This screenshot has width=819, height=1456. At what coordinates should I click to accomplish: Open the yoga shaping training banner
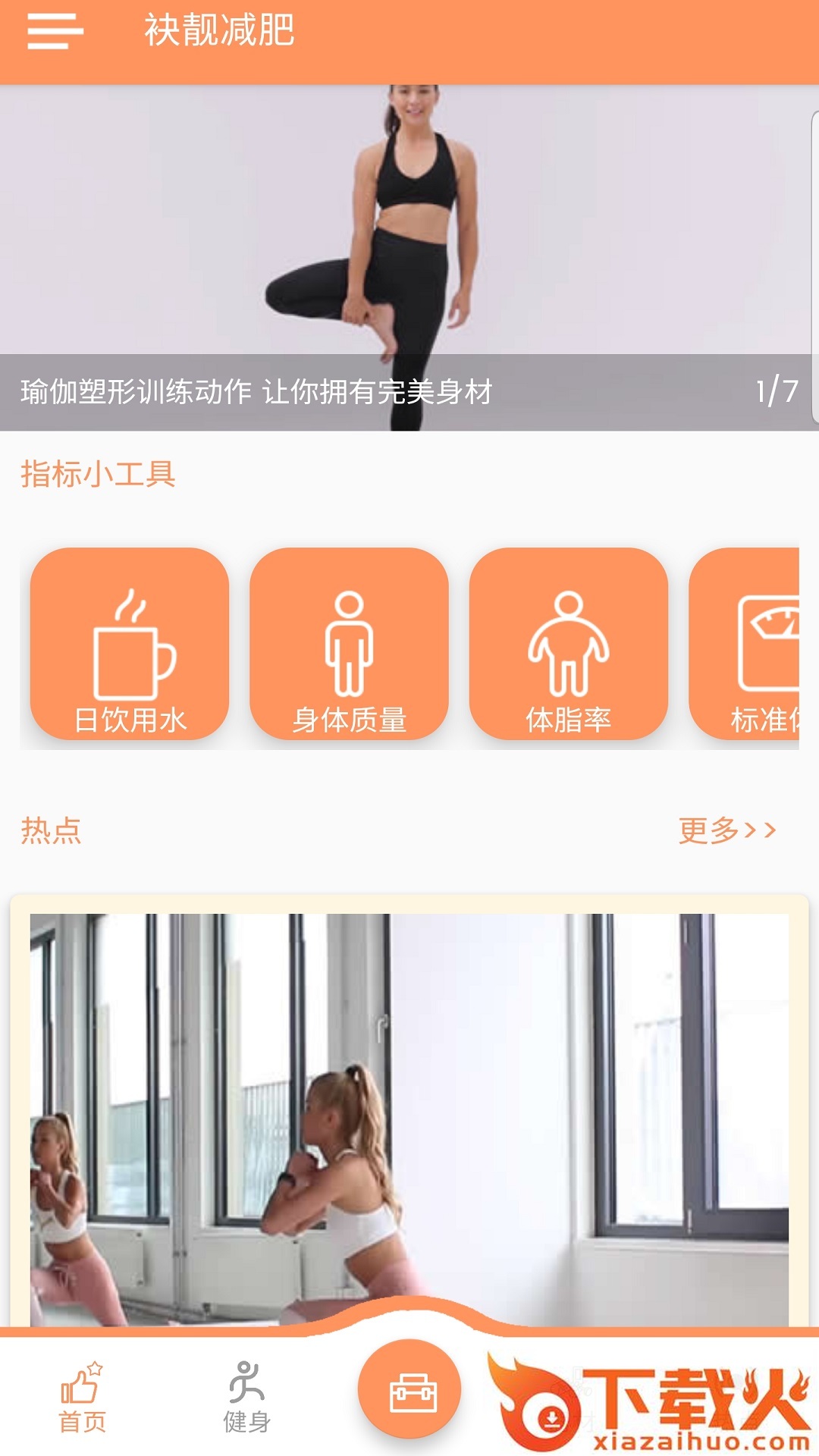(409, 258)
